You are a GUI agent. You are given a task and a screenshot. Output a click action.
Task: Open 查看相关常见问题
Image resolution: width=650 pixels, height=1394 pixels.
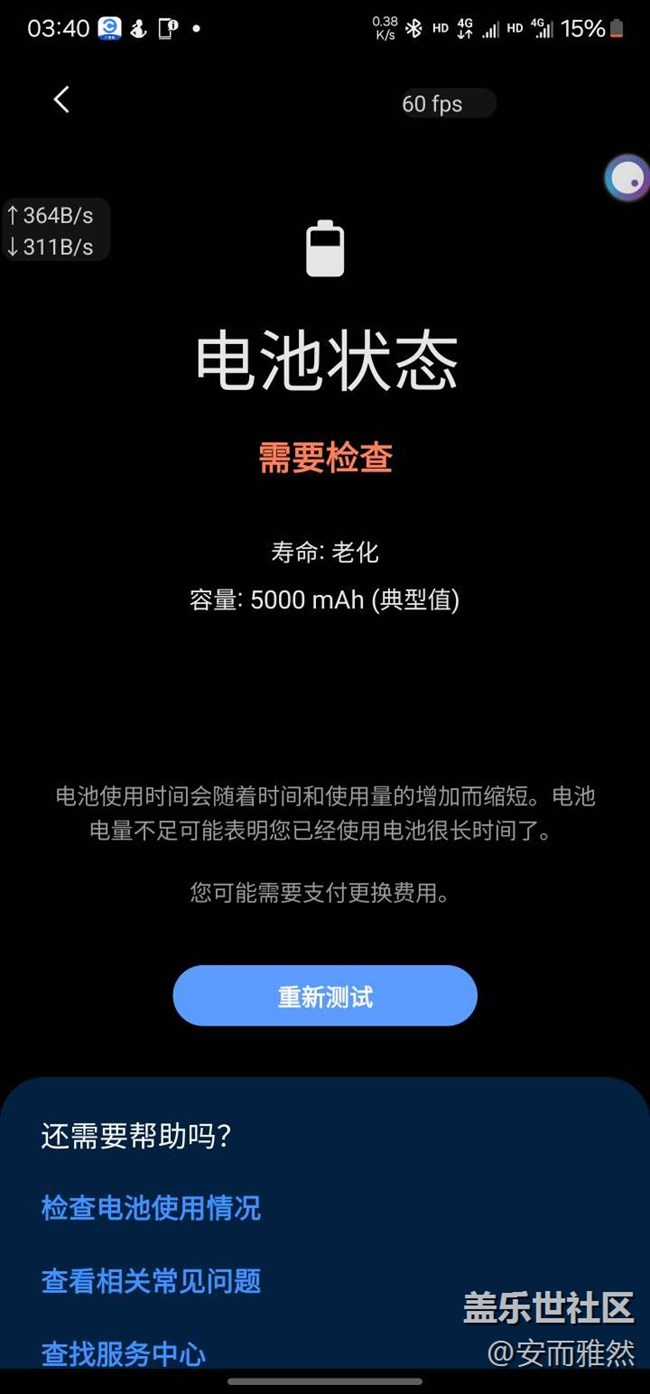point(151,1281)
